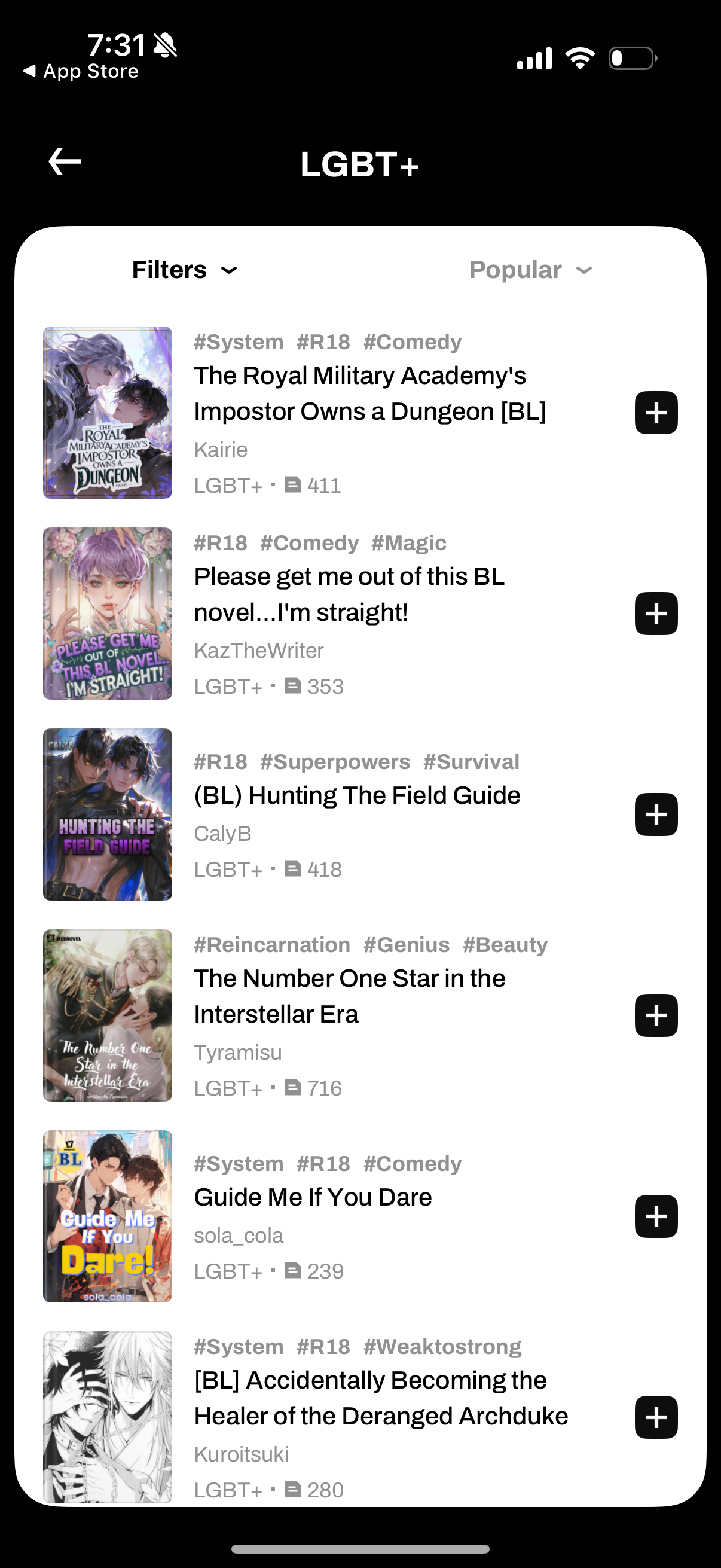The width and height of the screenshot is (721, 1568).
Task: Add 'Please get me out of this BL novel' to library
Action: (656, 614)
